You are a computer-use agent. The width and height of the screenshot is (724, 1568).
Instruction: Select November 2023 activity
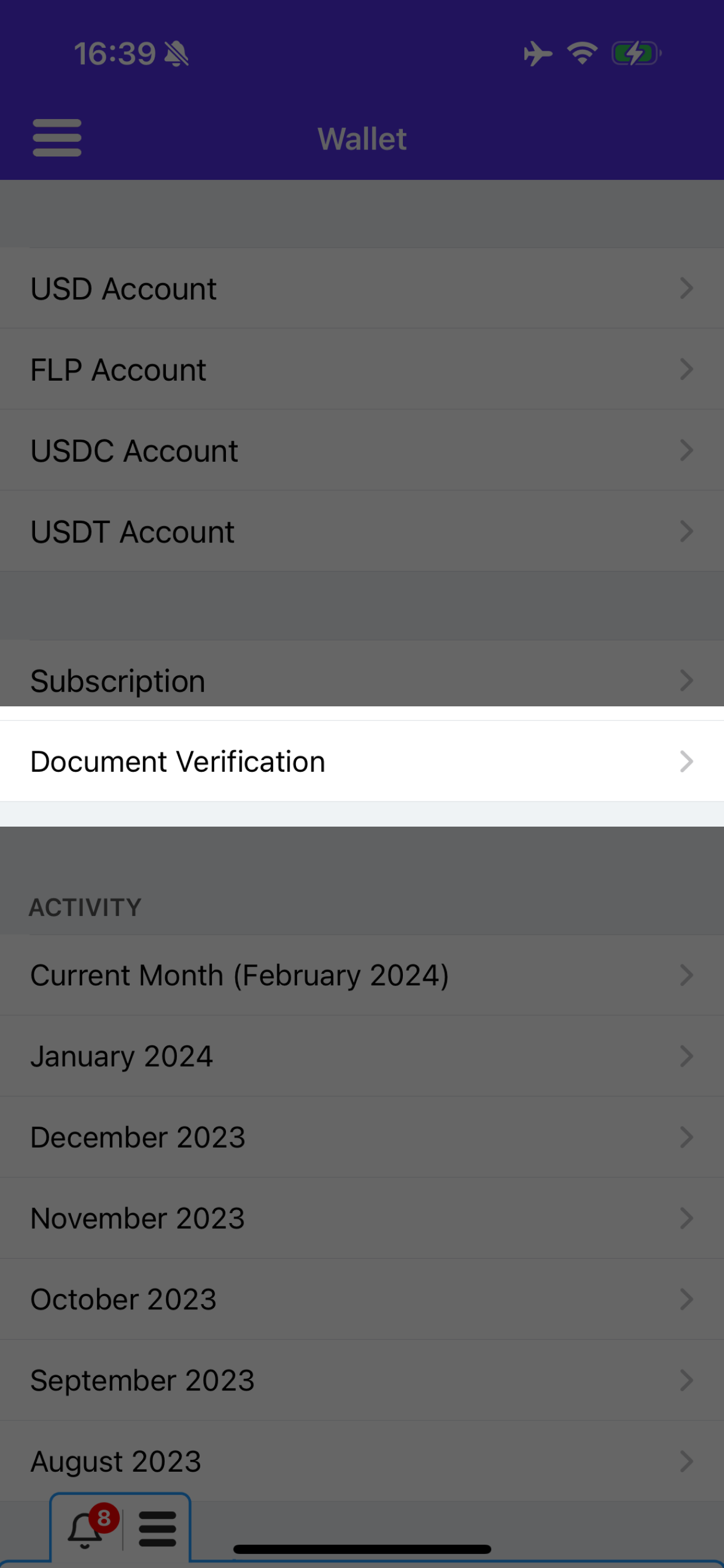tap(361, 1218)
